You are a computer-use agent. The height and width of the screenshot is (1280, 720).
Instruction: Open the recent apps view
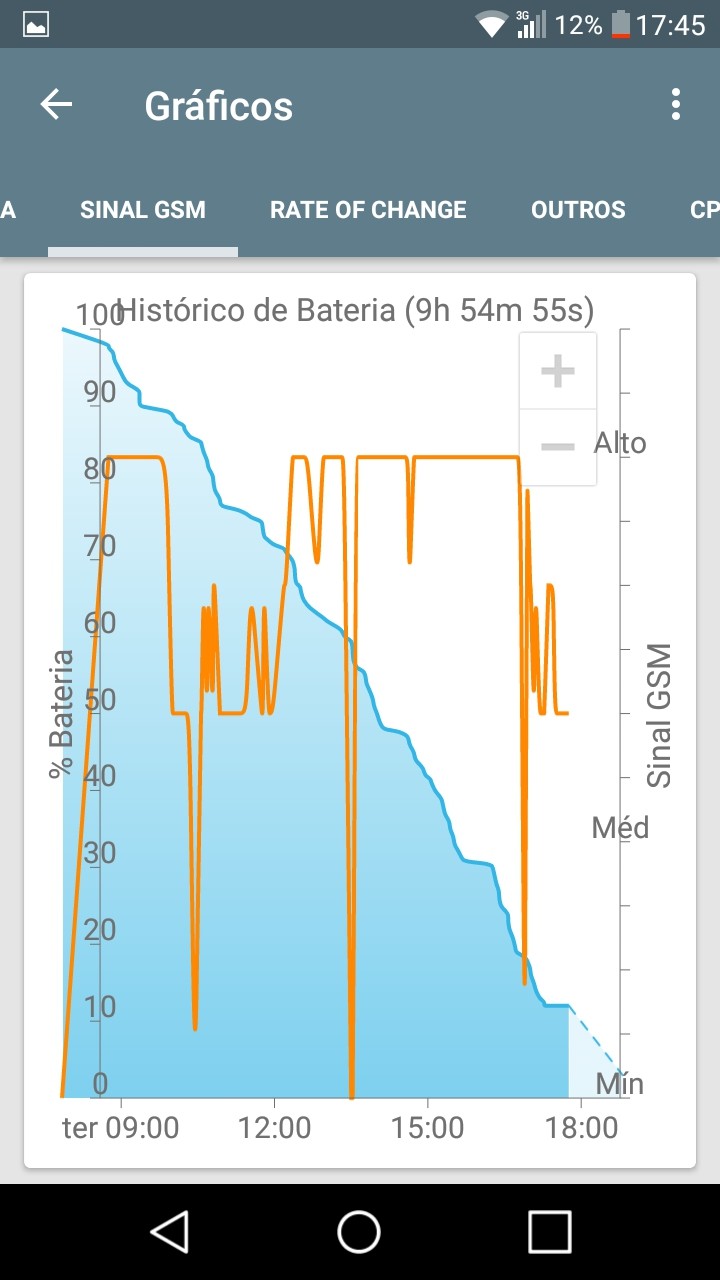(x=549, y=1232)
